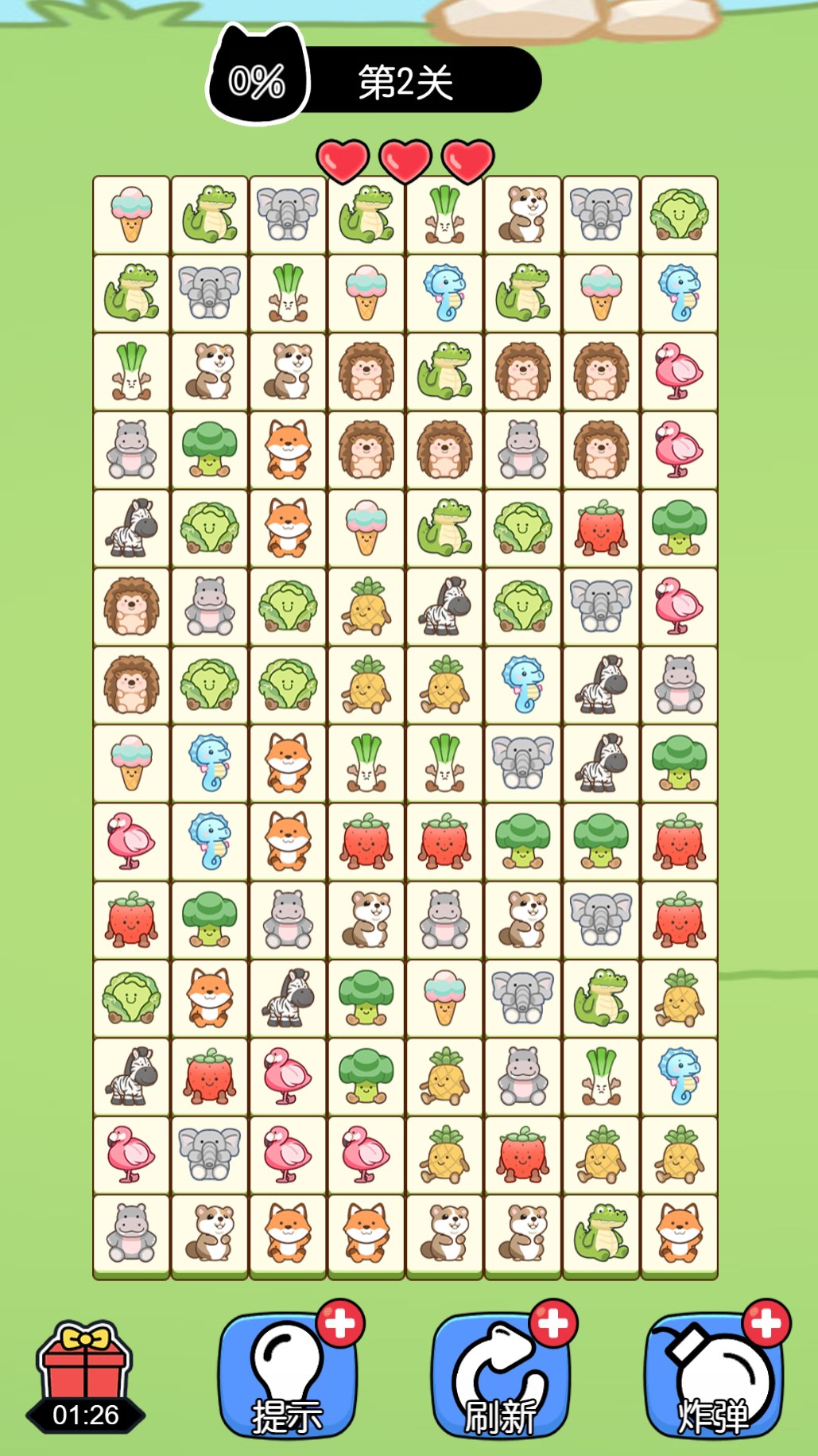Open the gift box with timer

coord(85,1377)
